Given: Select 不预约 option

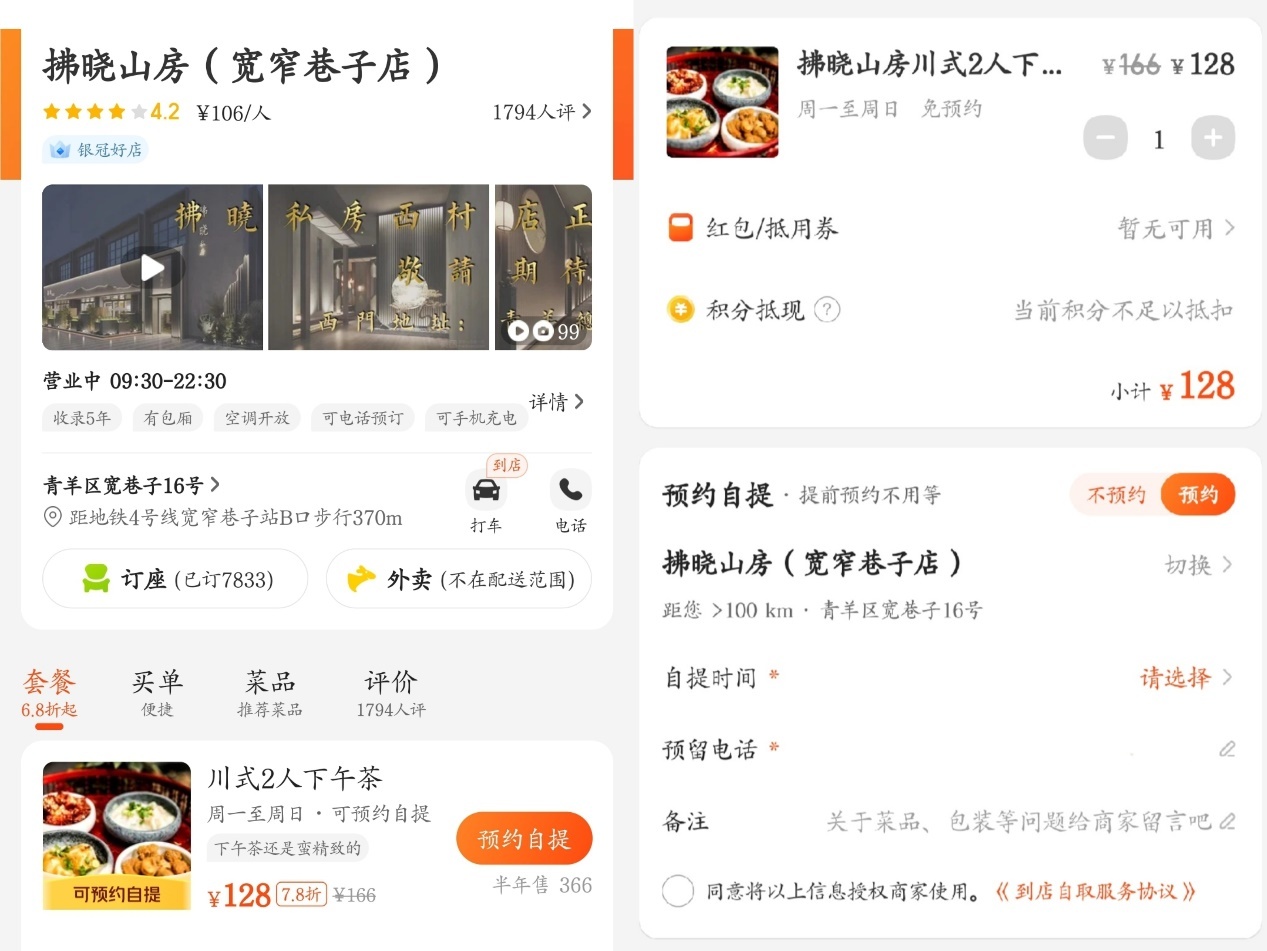Looking at the screenshot, I should (1116, 495).
